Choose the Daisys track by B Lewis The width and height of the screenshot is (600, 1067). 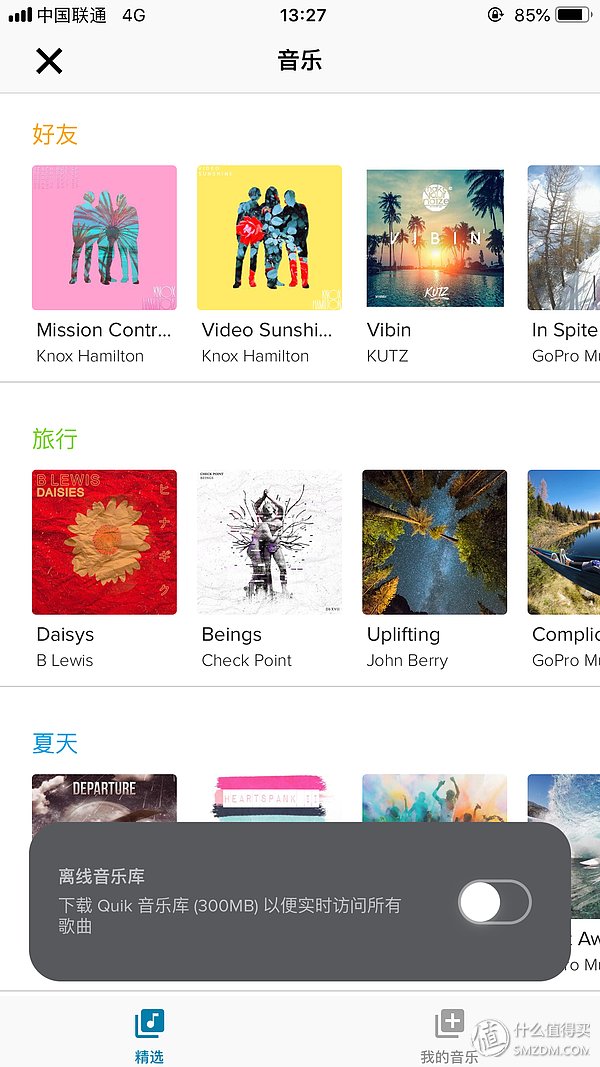pyautogui.click(x=104, y=542)
